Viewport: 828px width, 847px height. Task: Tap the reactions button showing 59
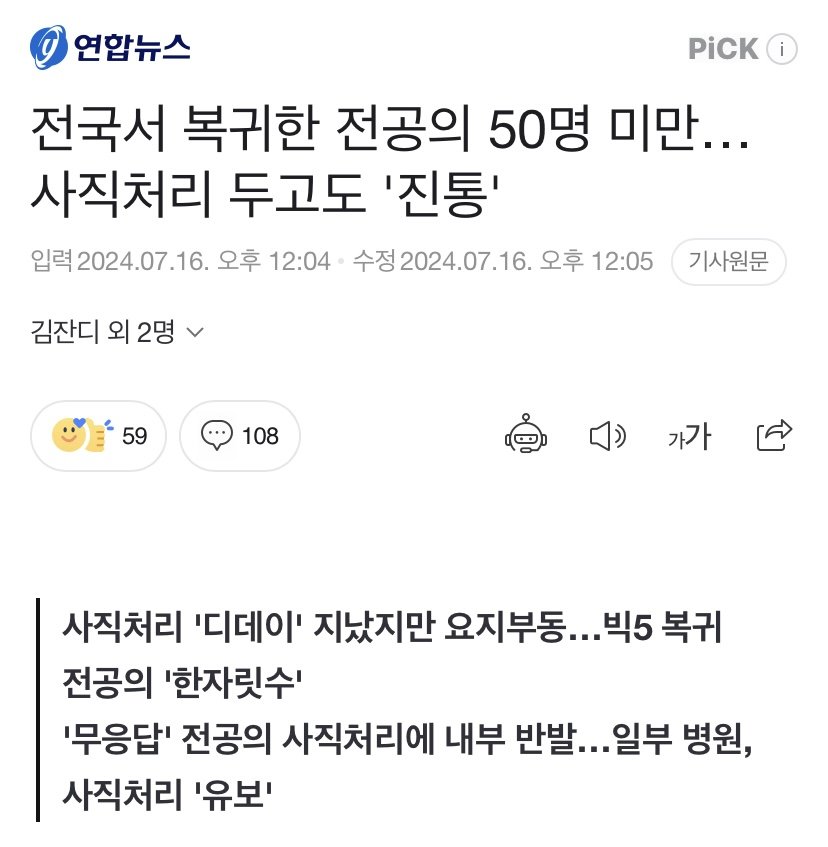(99, 435)
